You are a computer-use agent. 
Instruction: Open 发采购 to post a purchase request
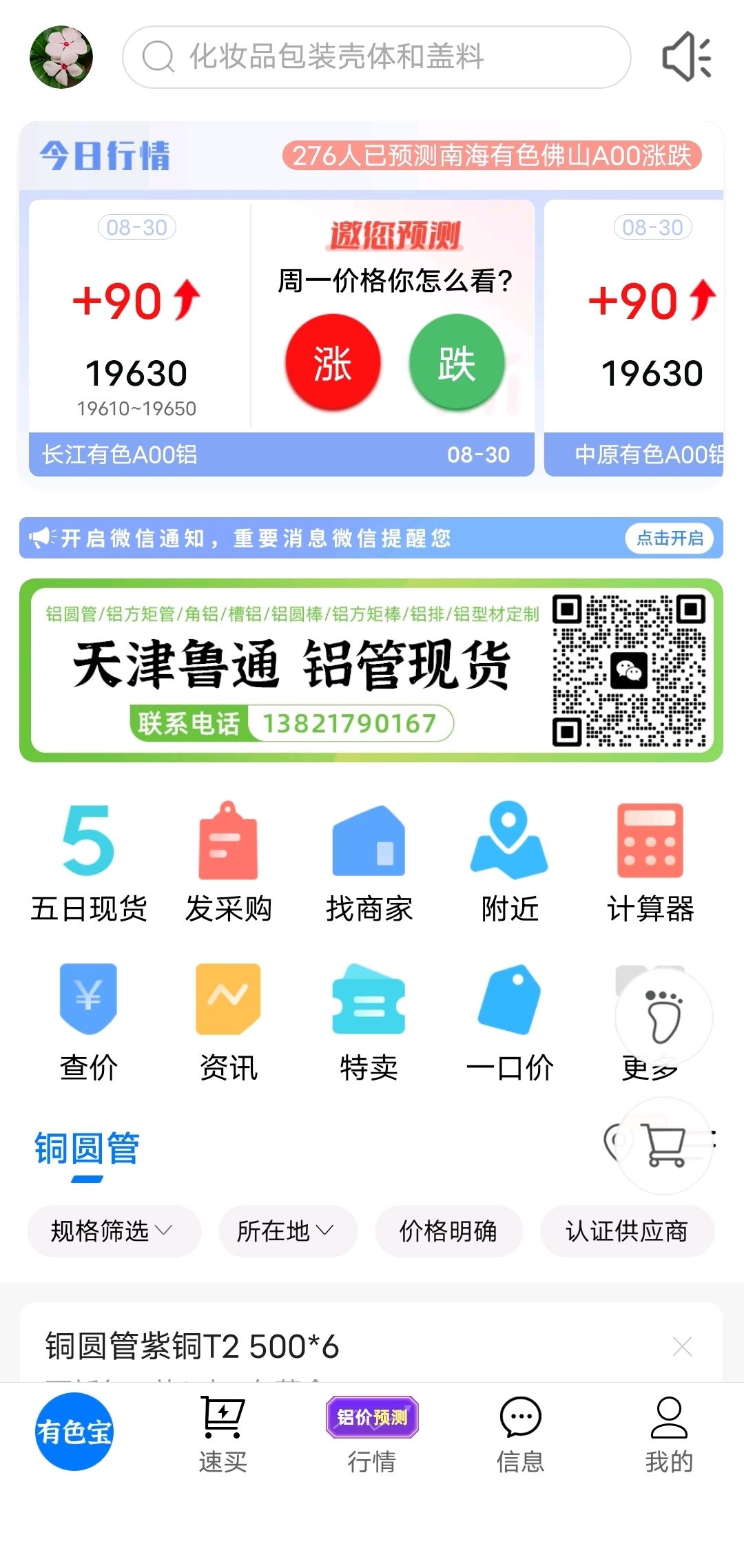pyautogui.click(x=229, y=863)
